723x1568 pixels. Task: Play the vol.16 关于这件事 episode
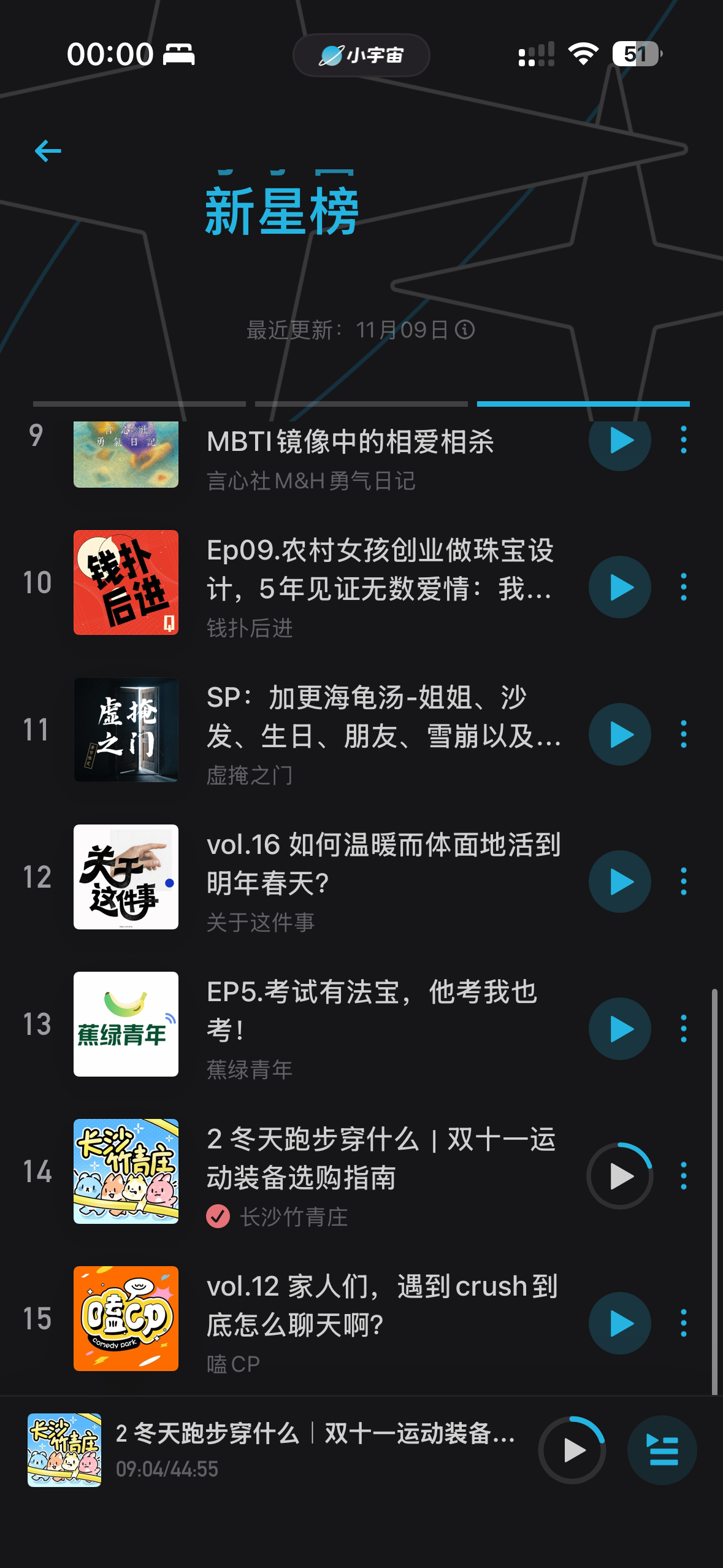pos(619,882)
